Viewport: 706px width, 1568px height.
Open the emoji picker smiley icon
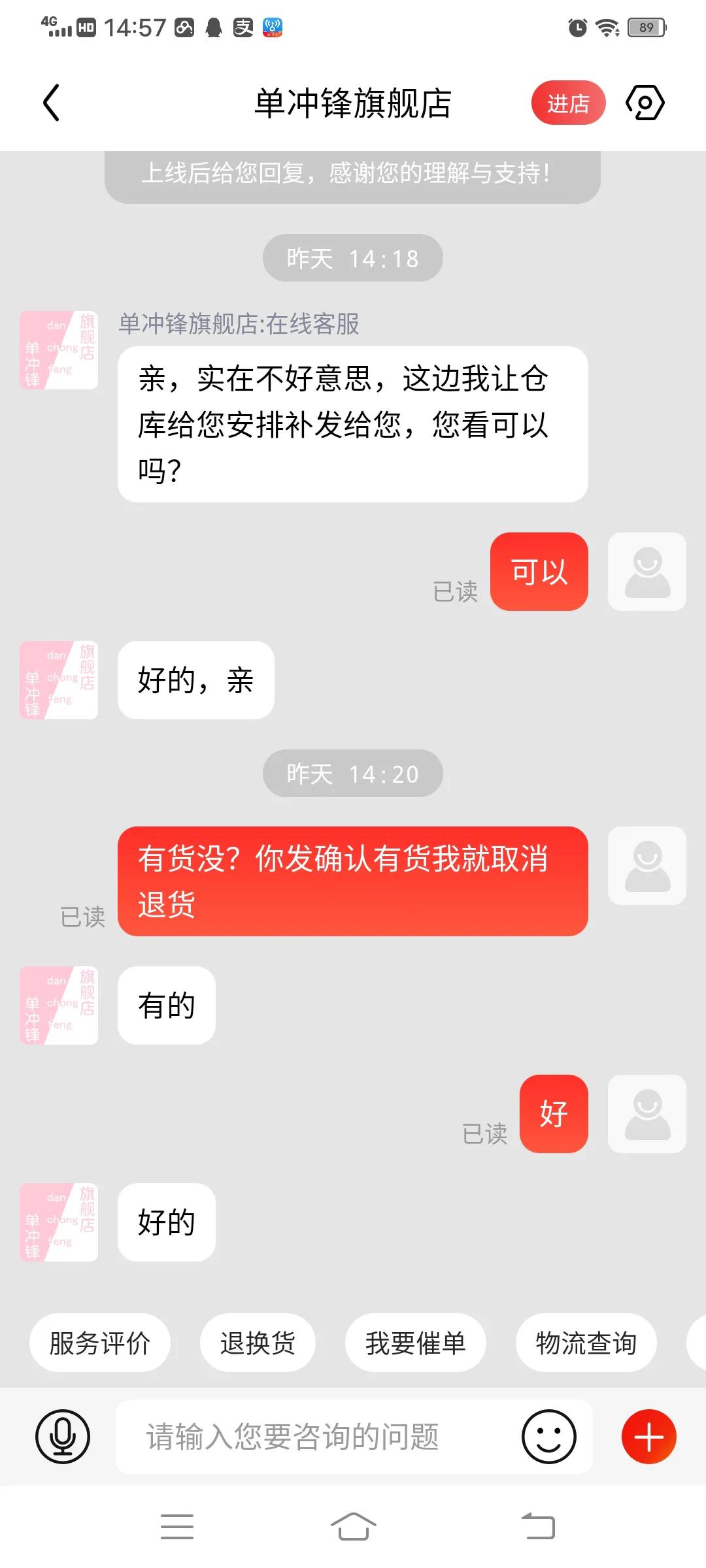click(x=546, y=1437)
